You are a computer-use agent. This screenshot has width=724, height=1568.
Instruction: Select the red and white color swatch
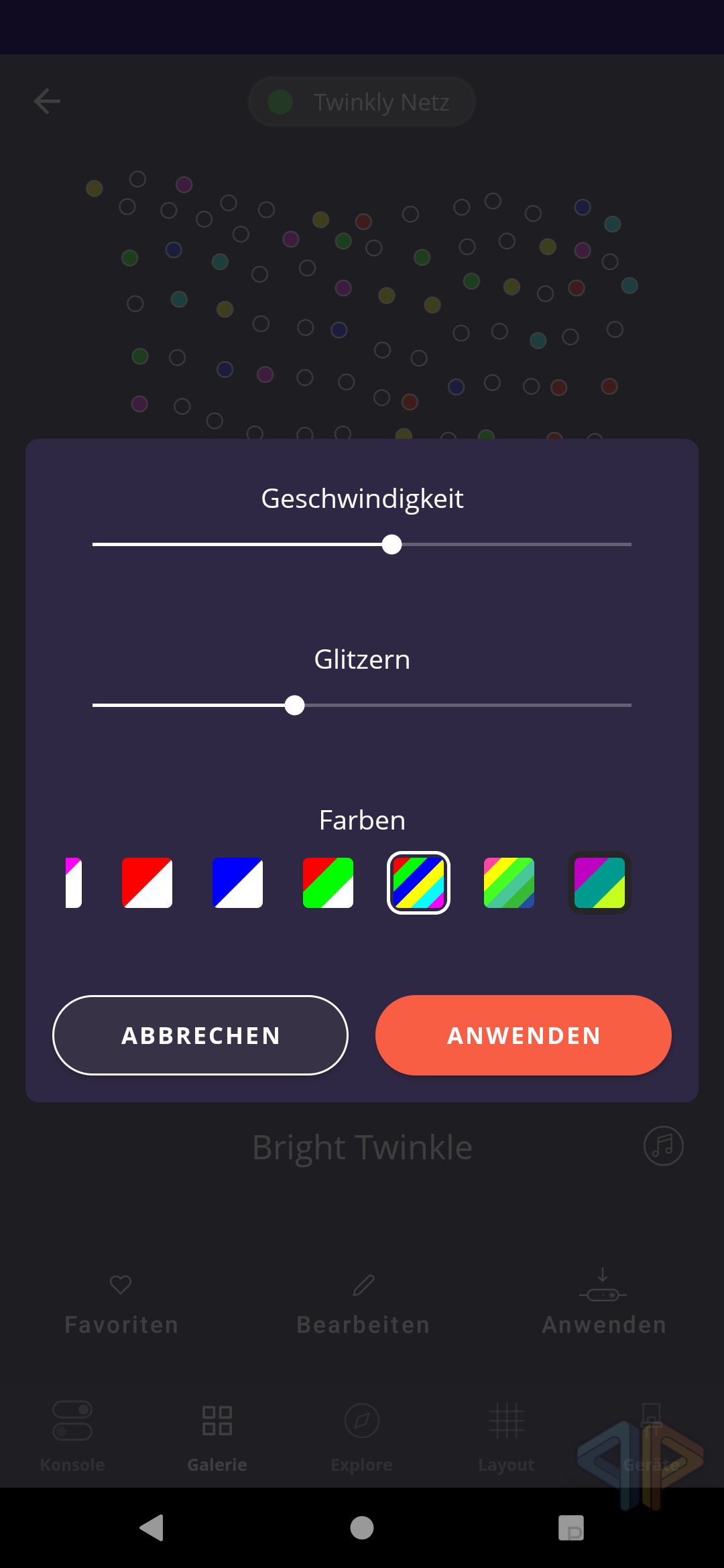point(147,883)
